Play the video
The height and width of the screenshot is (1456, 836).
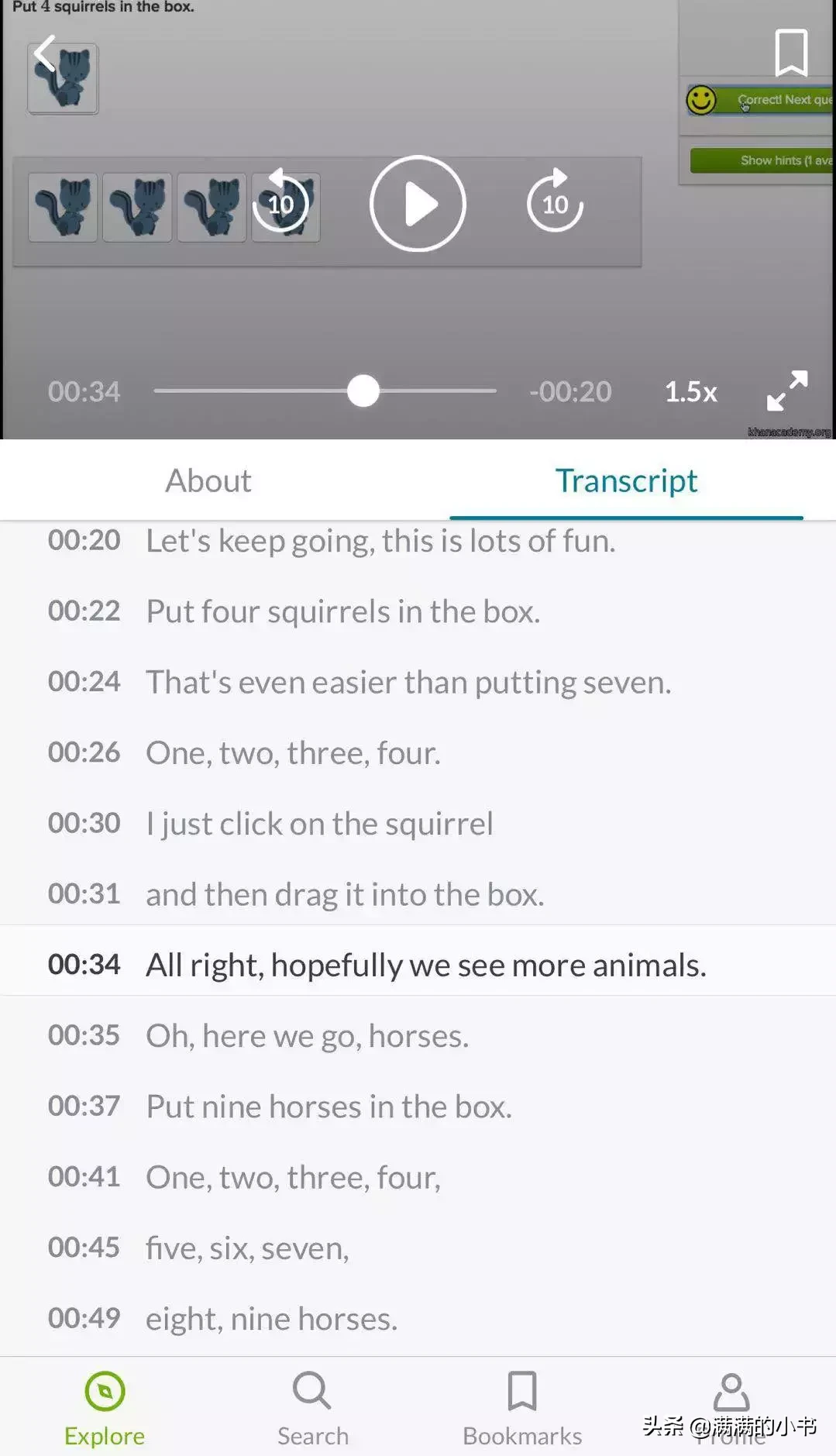[x=418, y=204]
